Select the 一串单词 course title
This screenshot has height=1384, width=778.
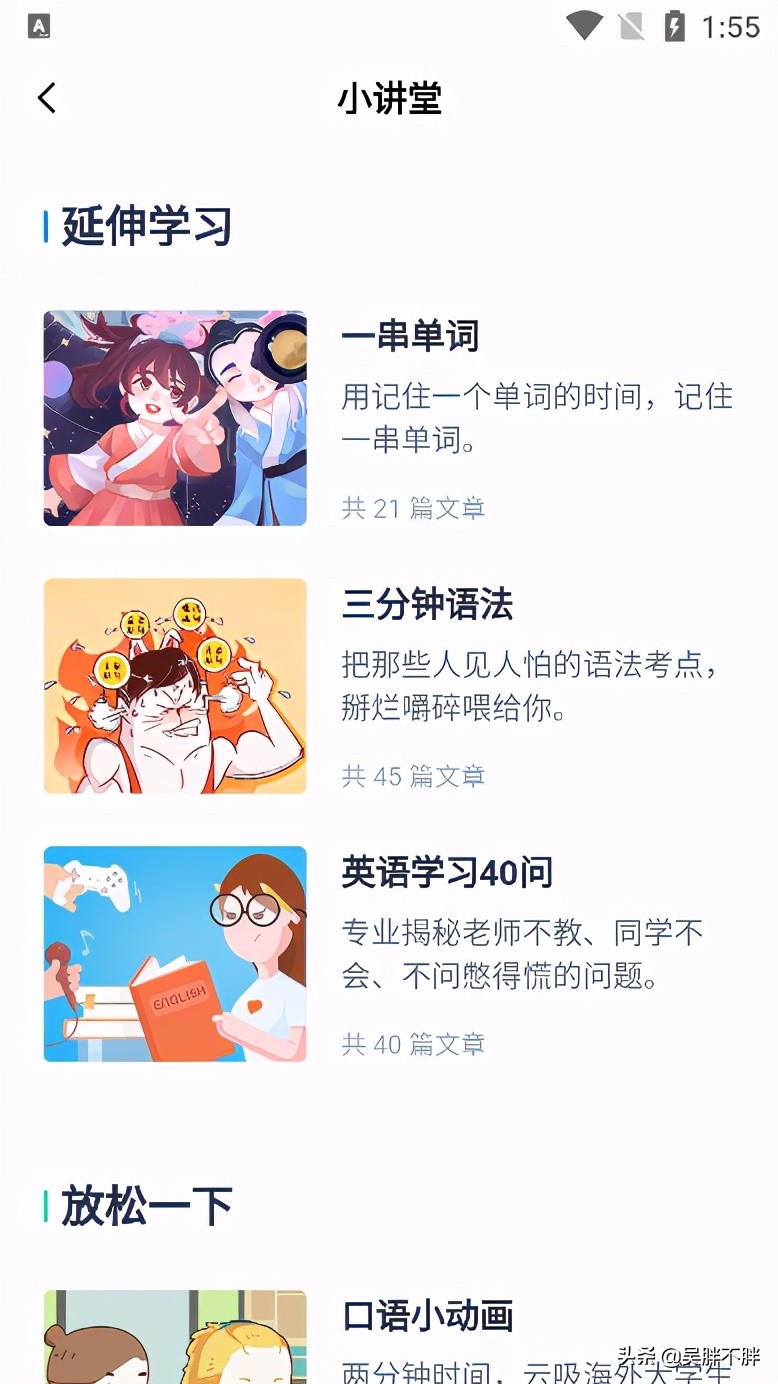tap(409, 338)
